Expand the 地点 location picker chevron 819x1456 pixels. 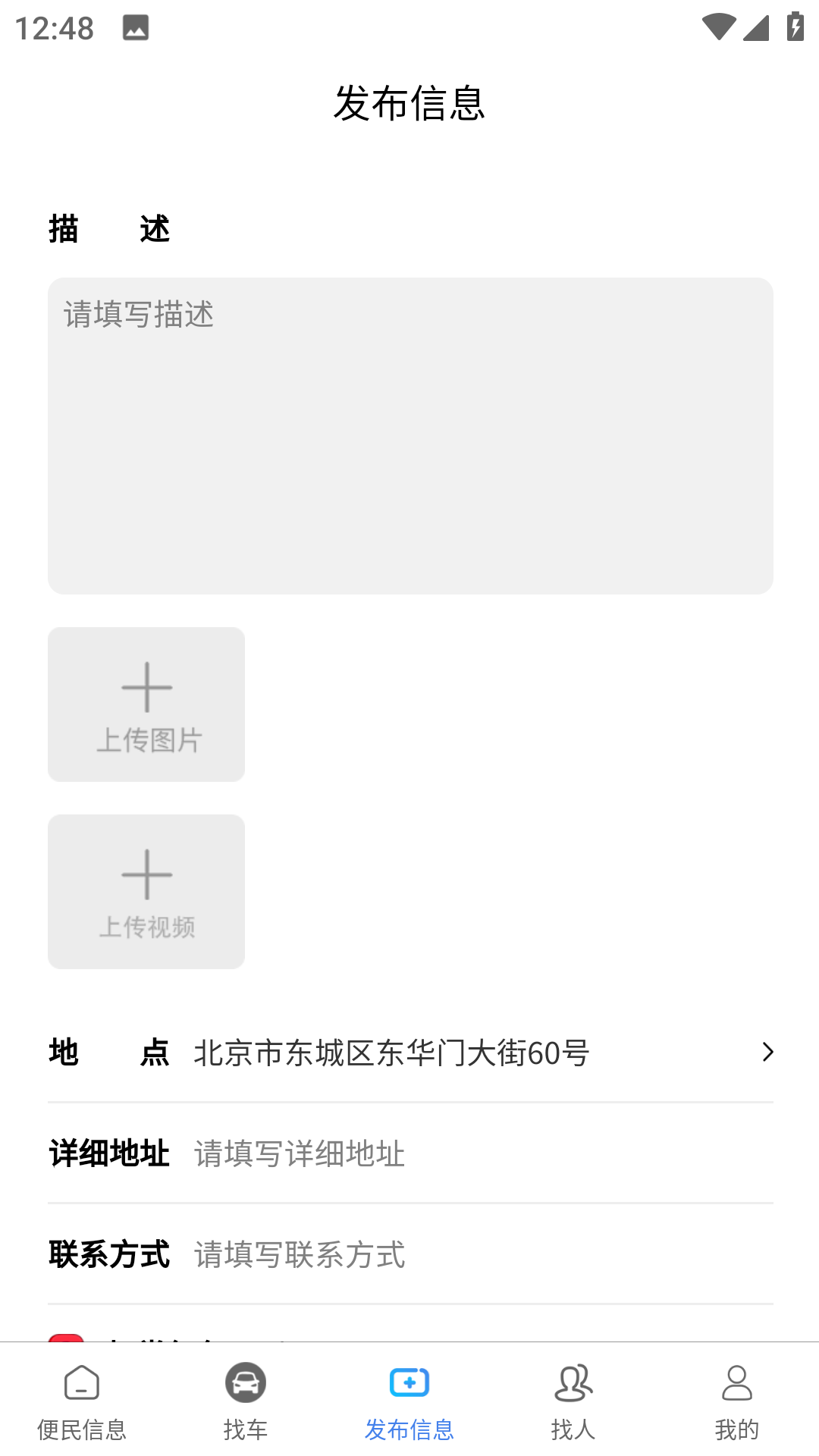pos(767,1053)
